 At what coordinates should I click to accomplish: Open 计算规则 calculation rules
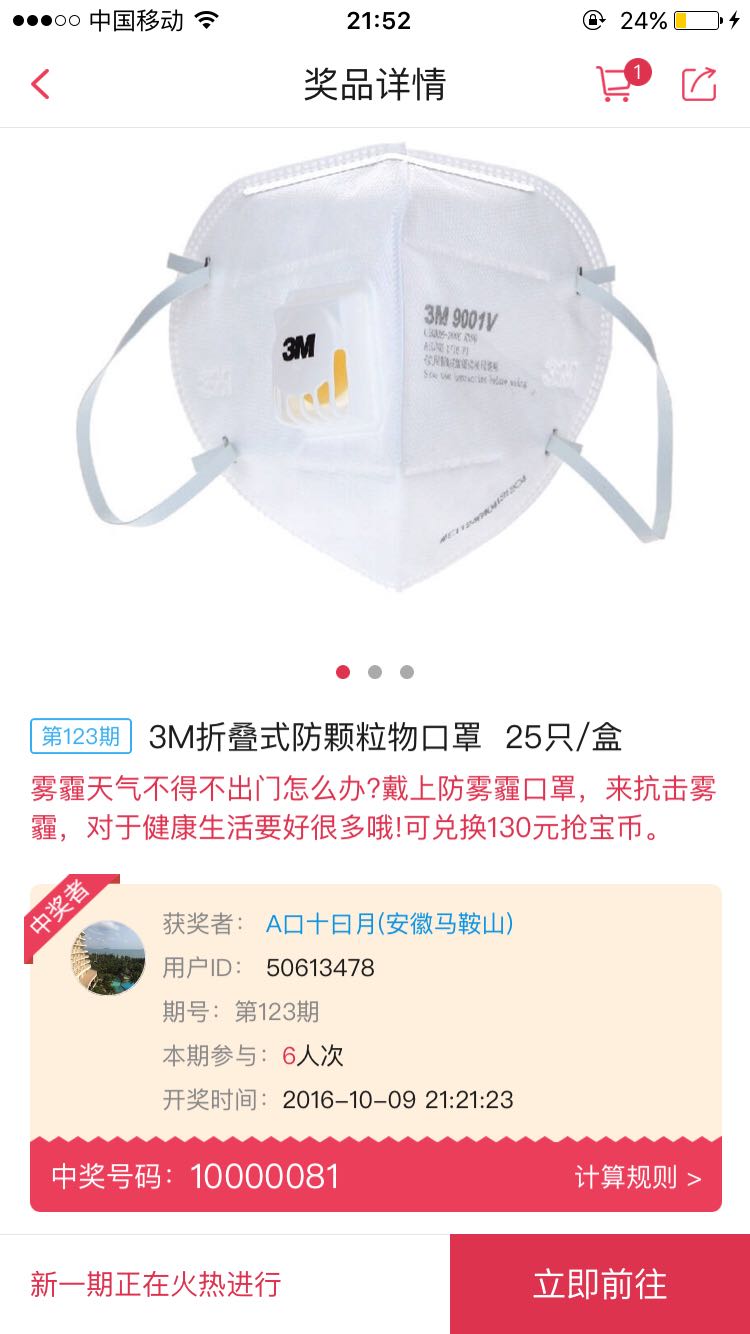(x=638, y=1177)
